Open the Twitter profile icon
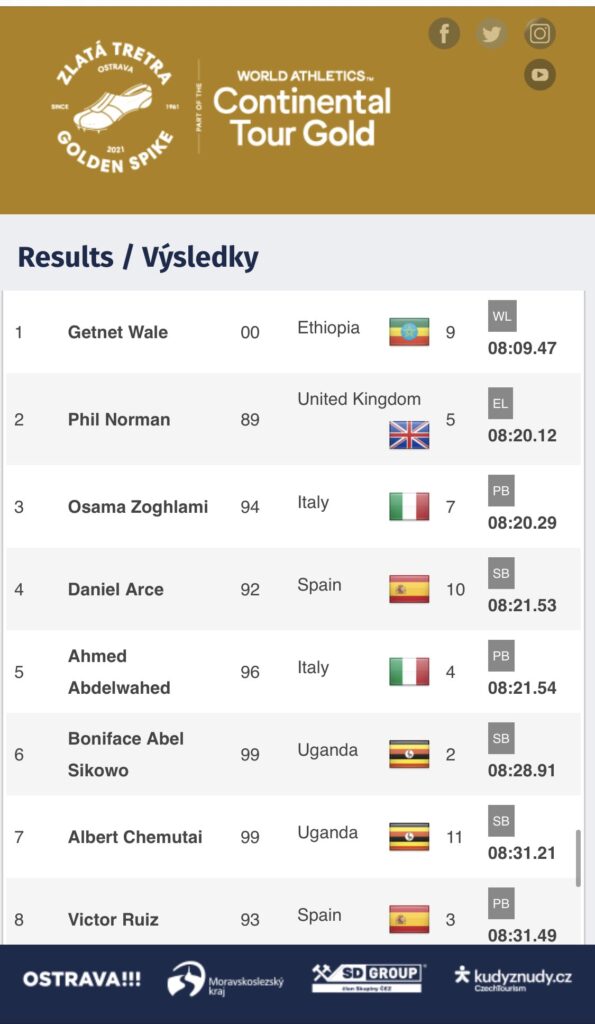595x1024 pixels. pyautogui.click(x=492, y=33)
